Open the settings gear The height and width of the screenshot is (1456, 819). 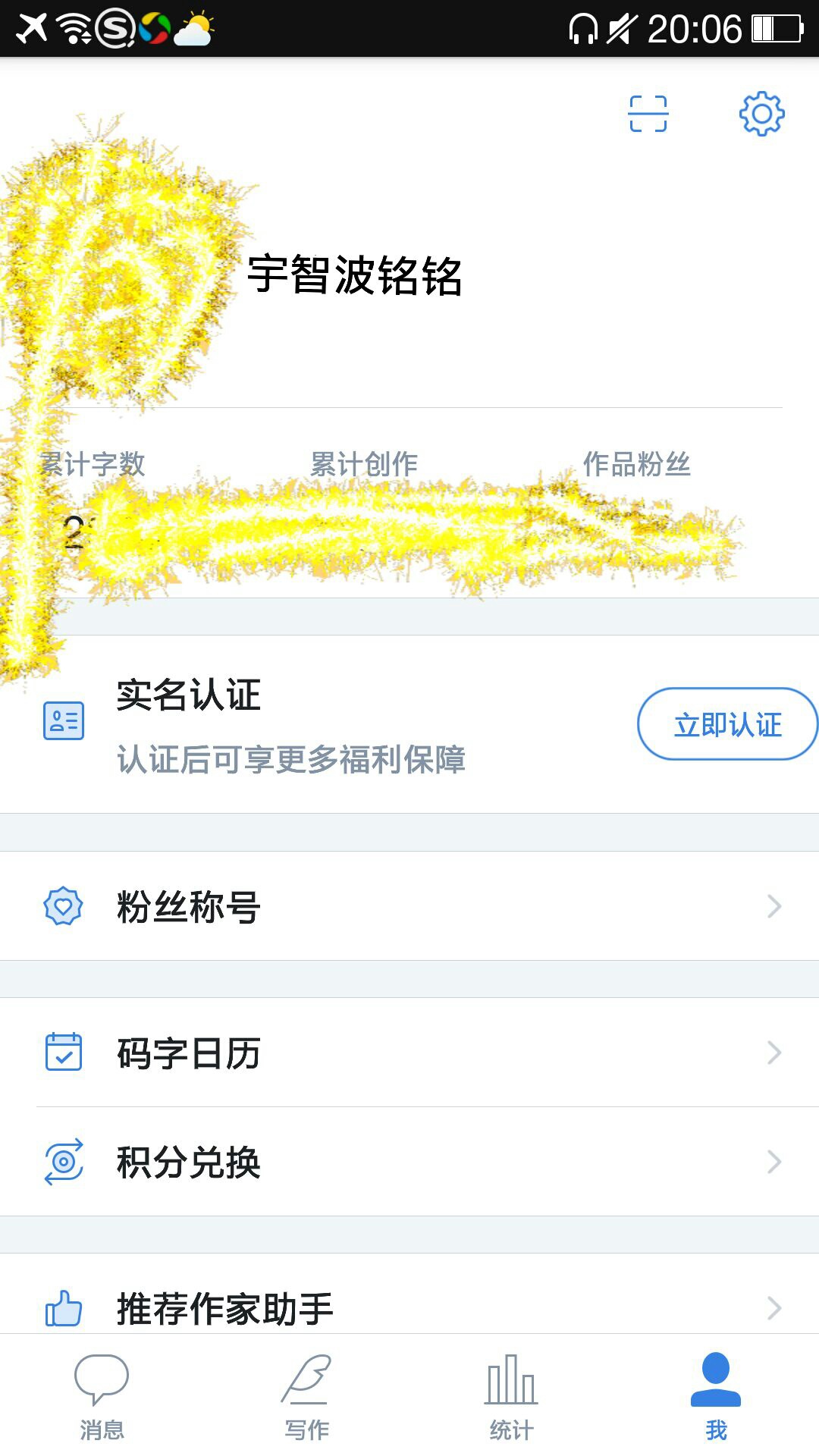pos(761,114)
